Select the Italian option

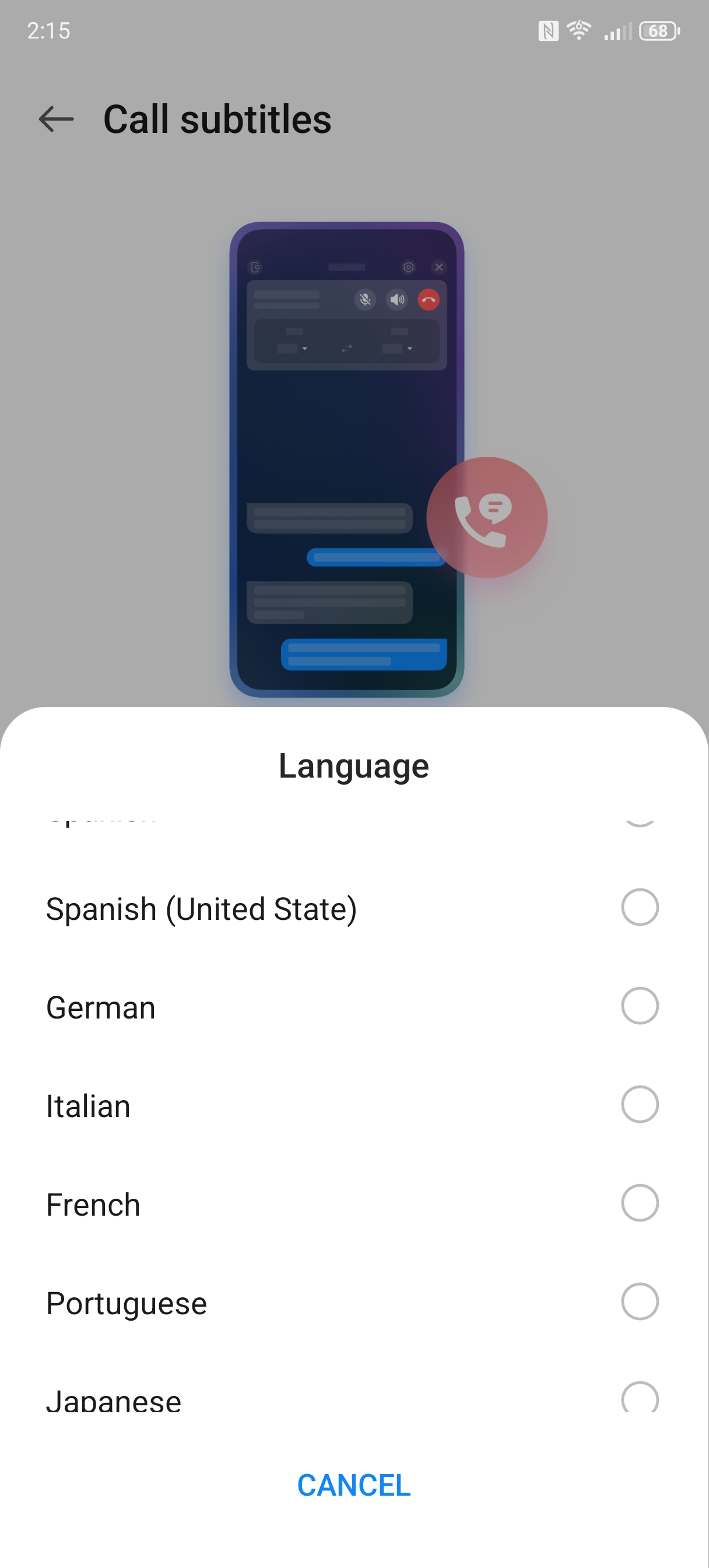[x=639, y=1105]
